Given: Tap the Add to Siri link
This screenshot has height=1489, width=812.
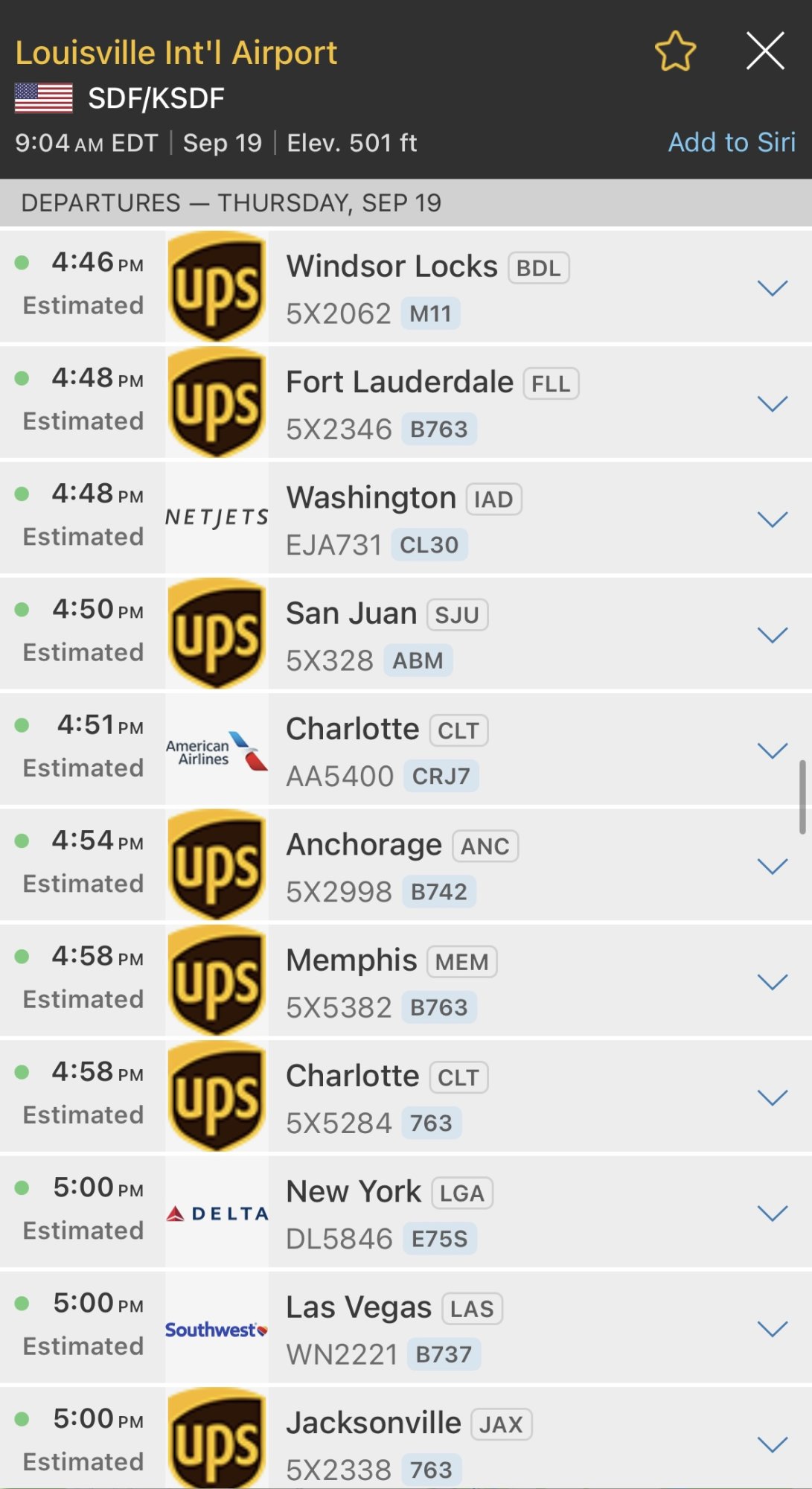Looking at the screenshot, I should point(732,142).
